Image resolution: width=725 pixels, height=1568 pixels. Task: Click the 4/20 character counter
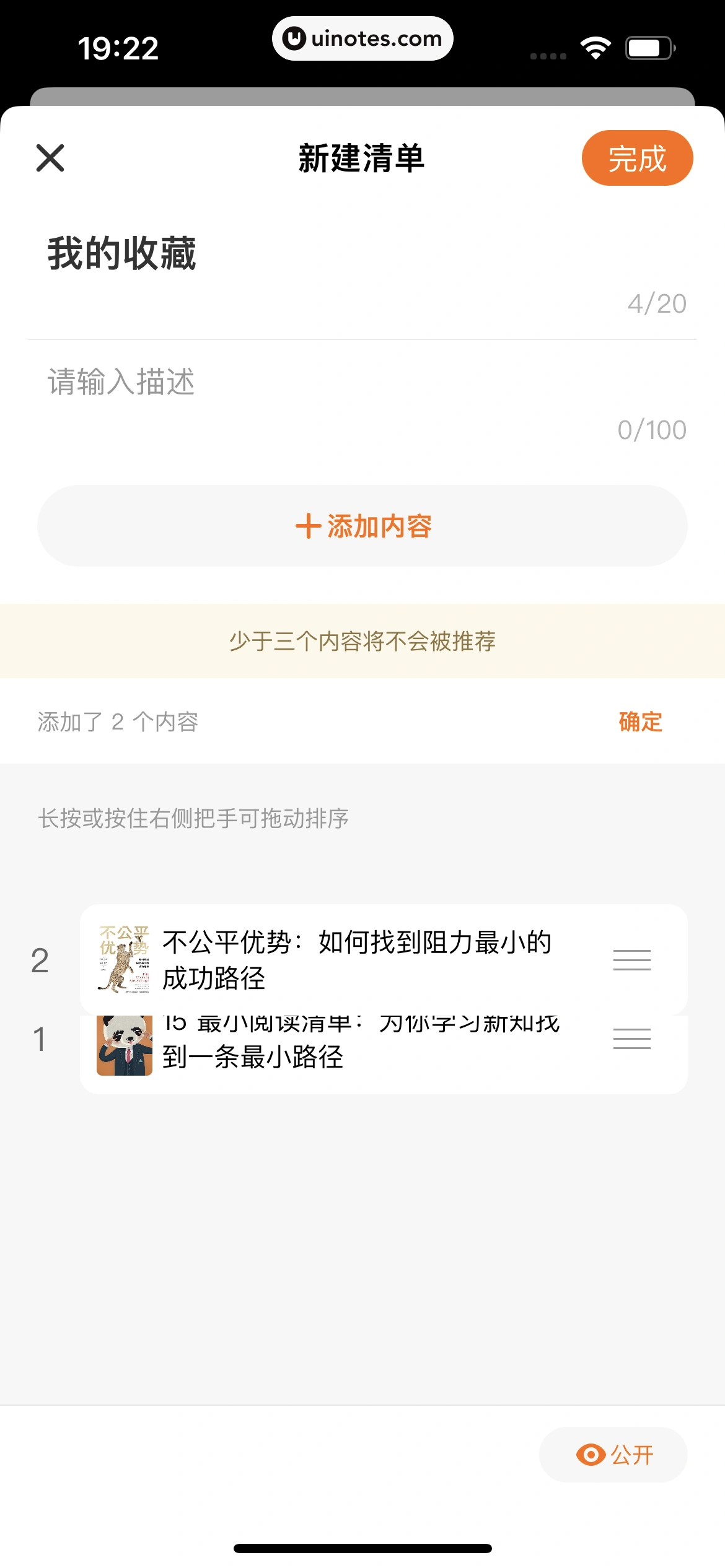pyautogui.click(x=656, y=303)
